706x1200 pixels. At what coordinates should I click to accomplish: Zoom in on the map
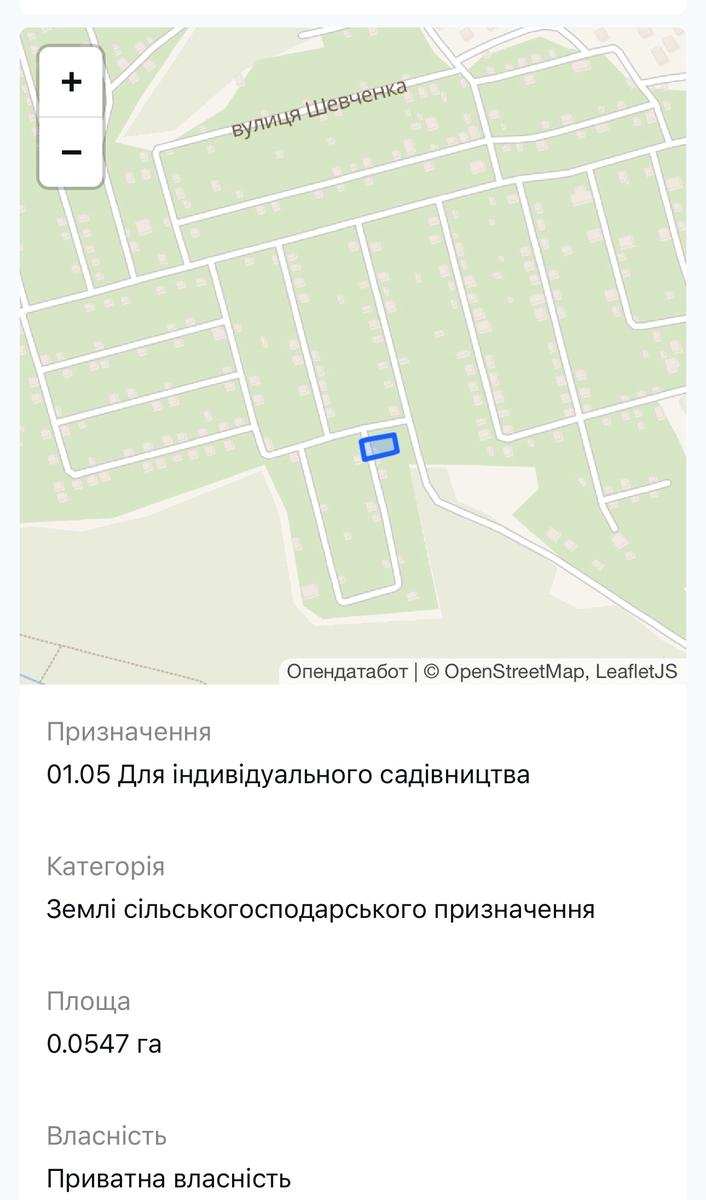[71, 82]
